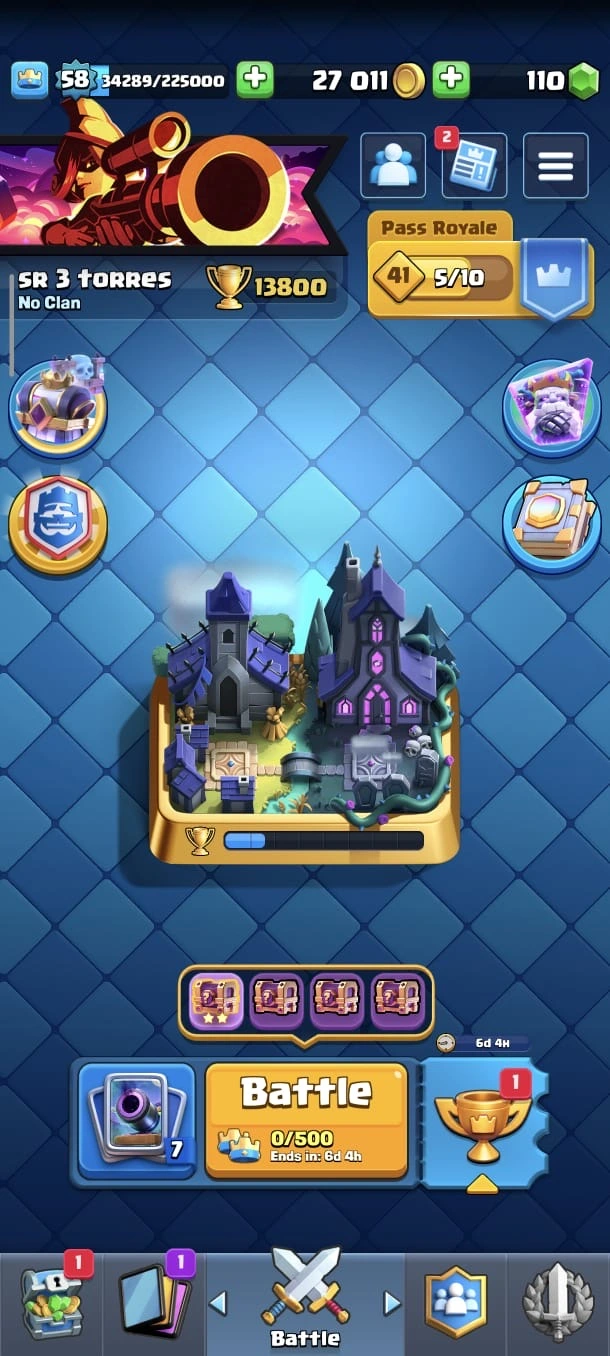The height and width of the screenshot is (1356, 610).
Task: Start a match with the Battle button
Action: tap(306, 1118)
